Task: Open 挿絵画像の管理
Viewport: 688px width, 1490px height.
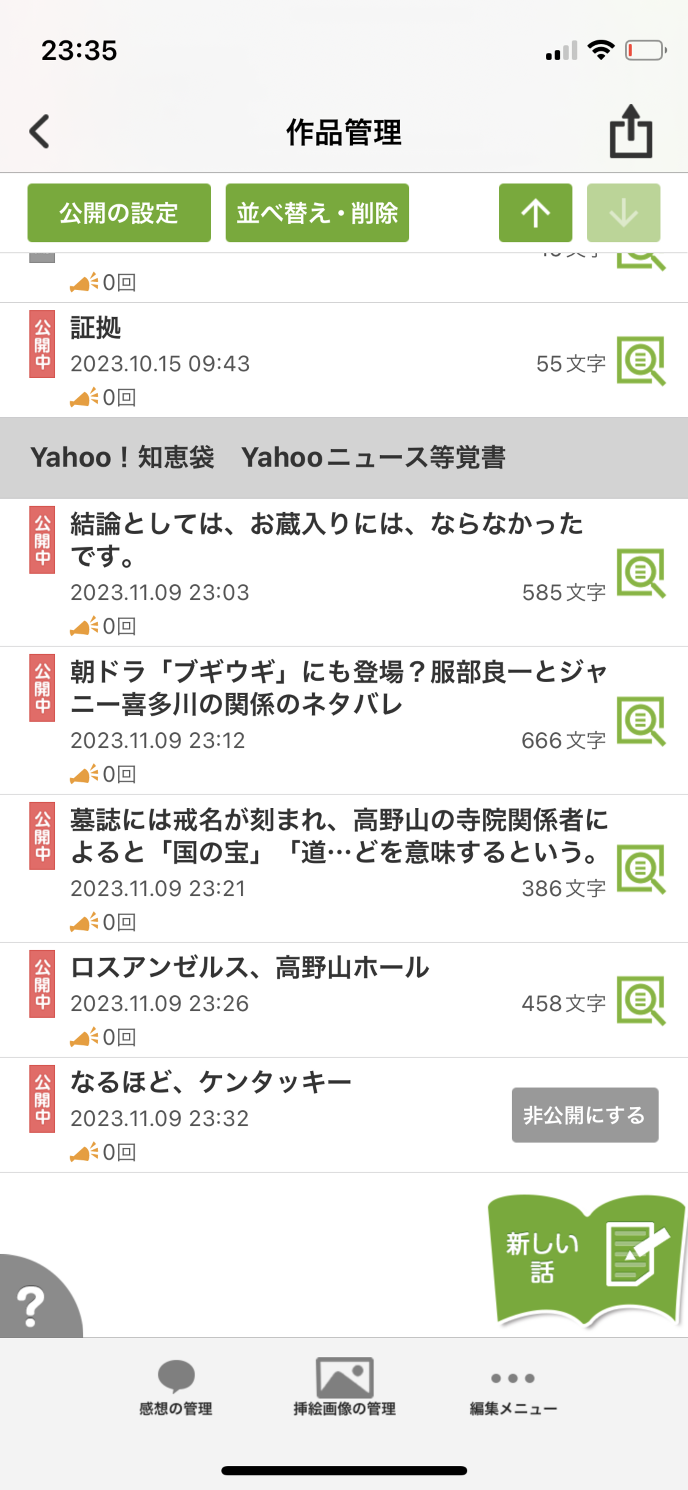Action: coord(344,1387)
